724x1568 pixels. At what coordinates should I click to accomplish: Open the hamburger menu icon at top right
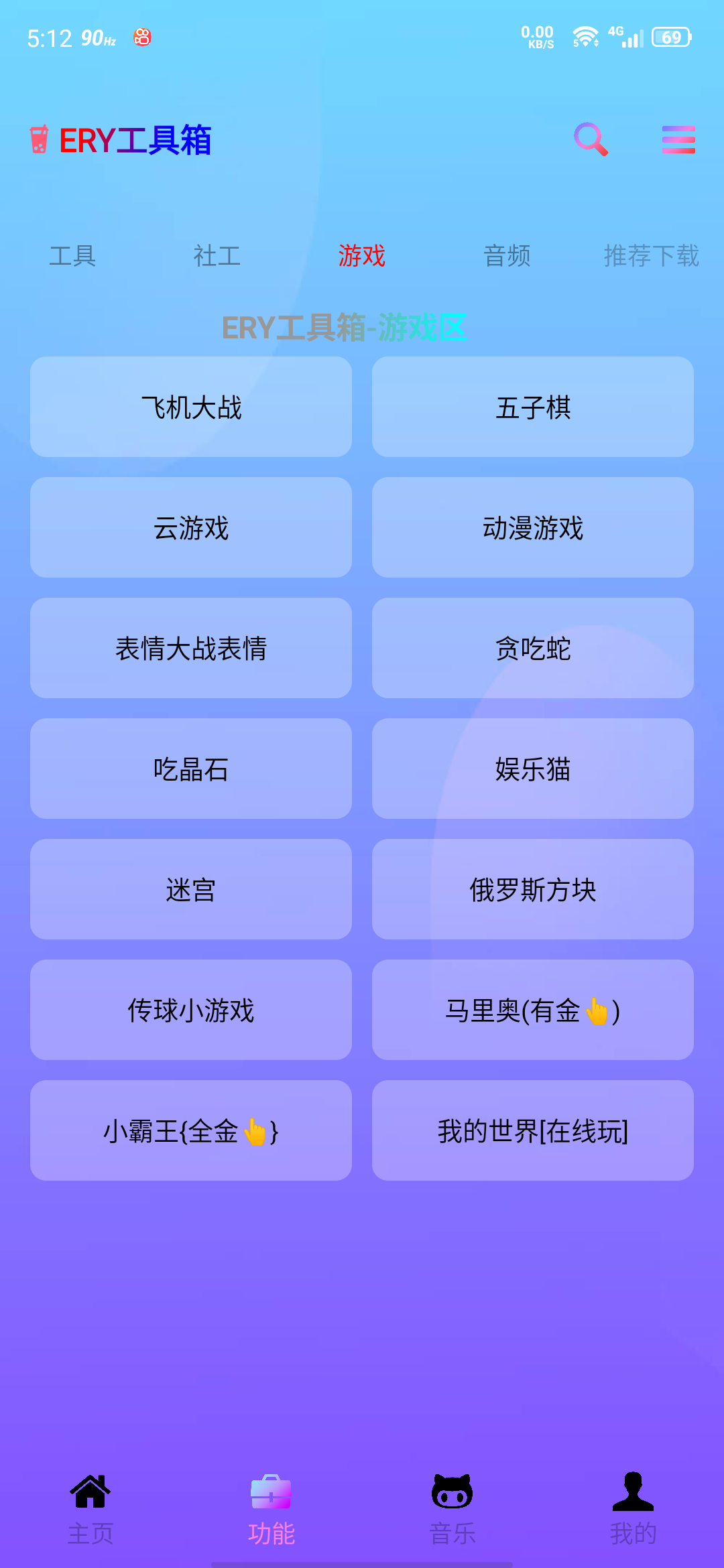(x=678, y=141)
